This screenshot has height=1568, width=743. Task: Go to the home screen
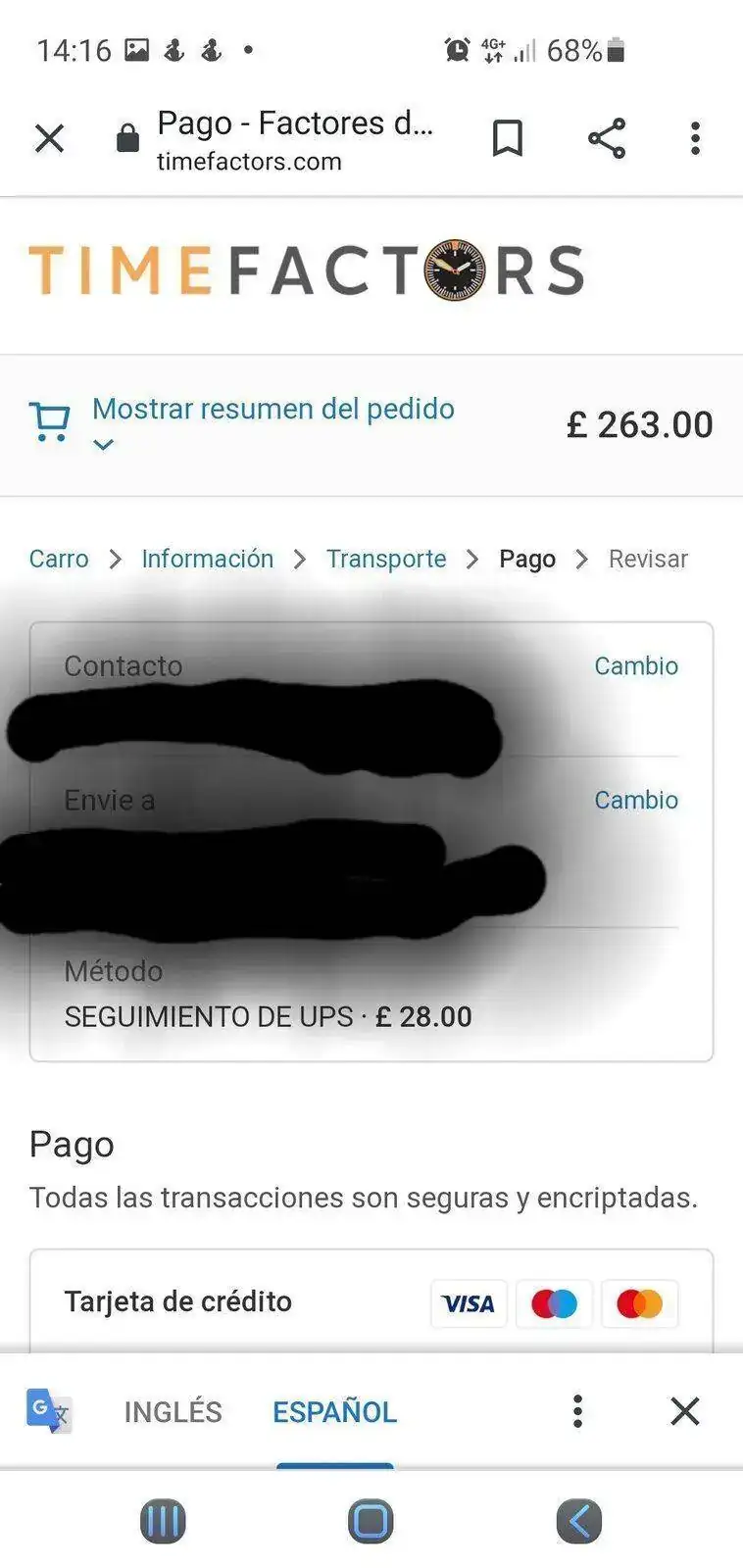pos(371,1521)
